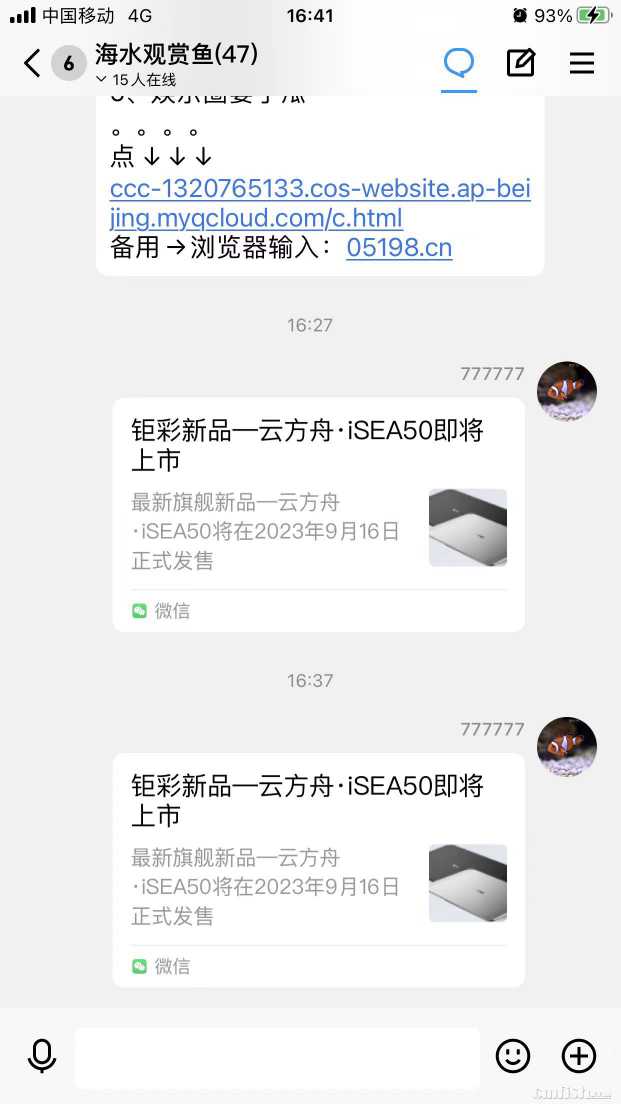Open the emoji picker
The width and height of the screenshot is (621, 1104).
click(513, 1056)
